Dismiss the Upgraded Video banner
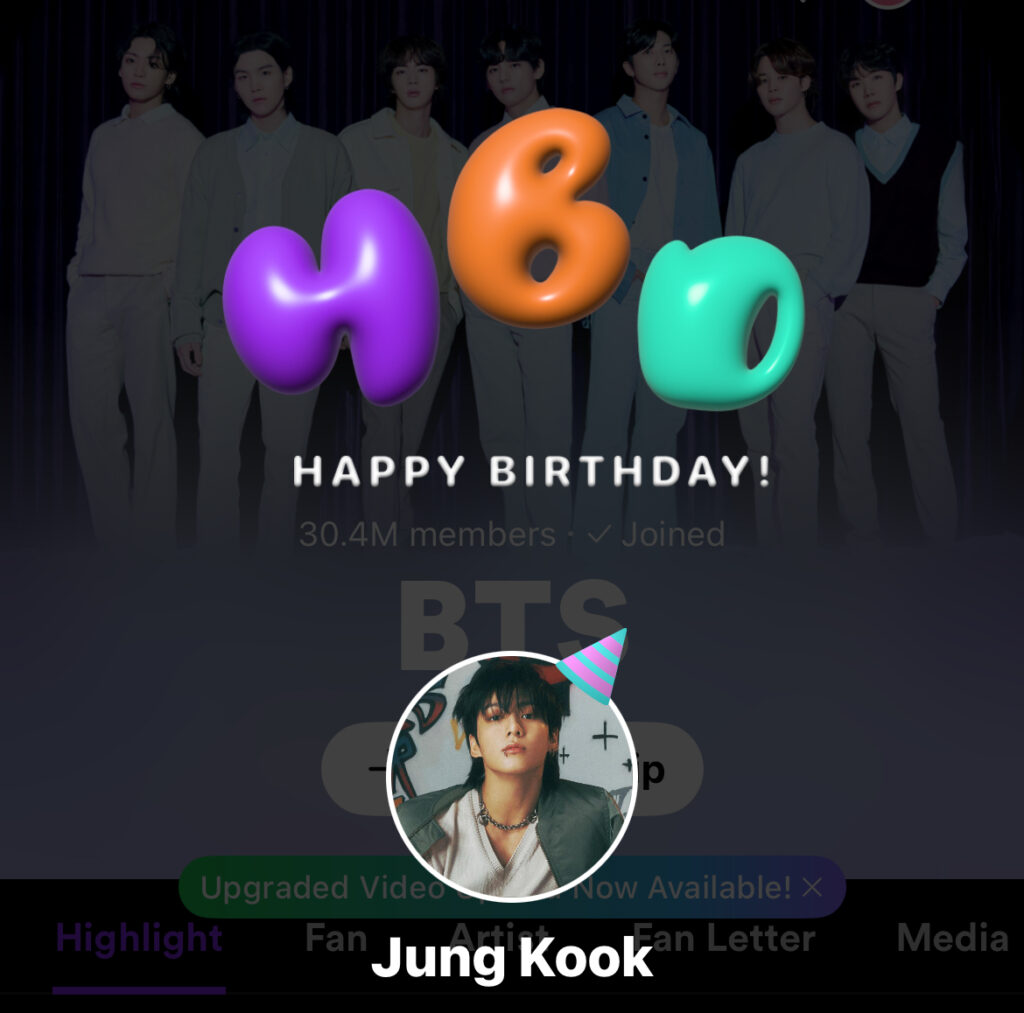1024x1013 pixels. tap(813, 887)
